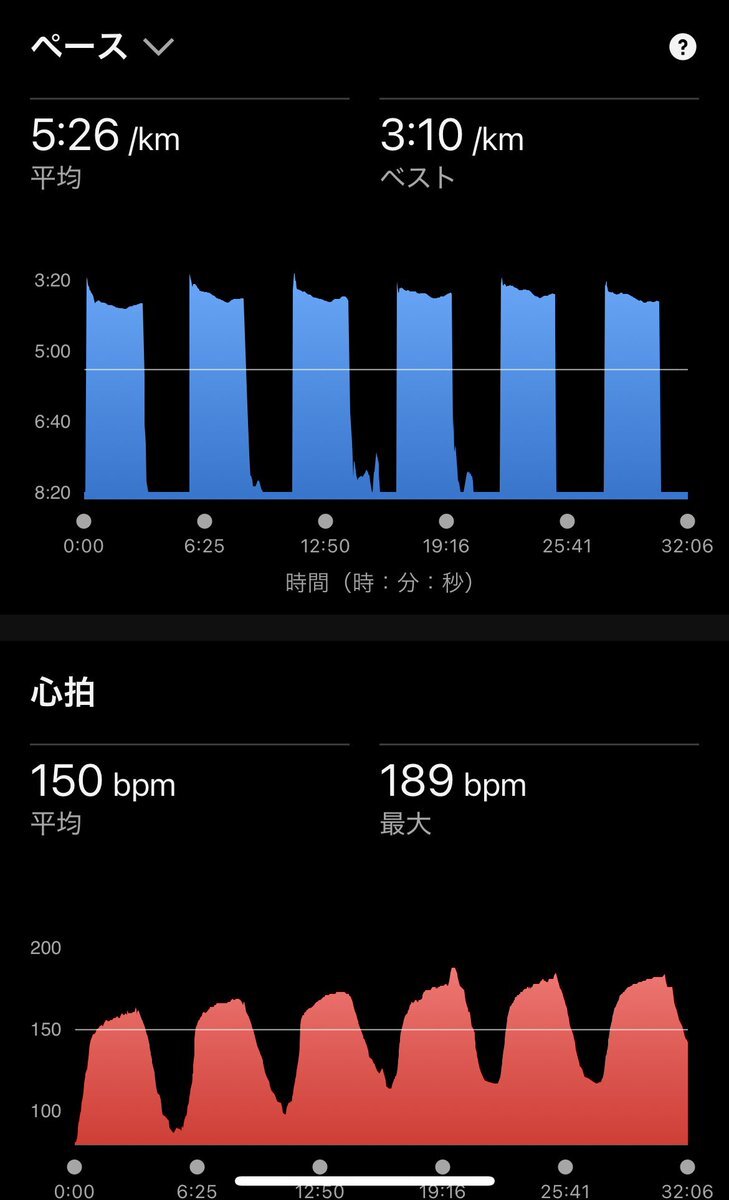Open the help question mark icon
This screenshot has width=729, height=1200.
pos(683,47)
